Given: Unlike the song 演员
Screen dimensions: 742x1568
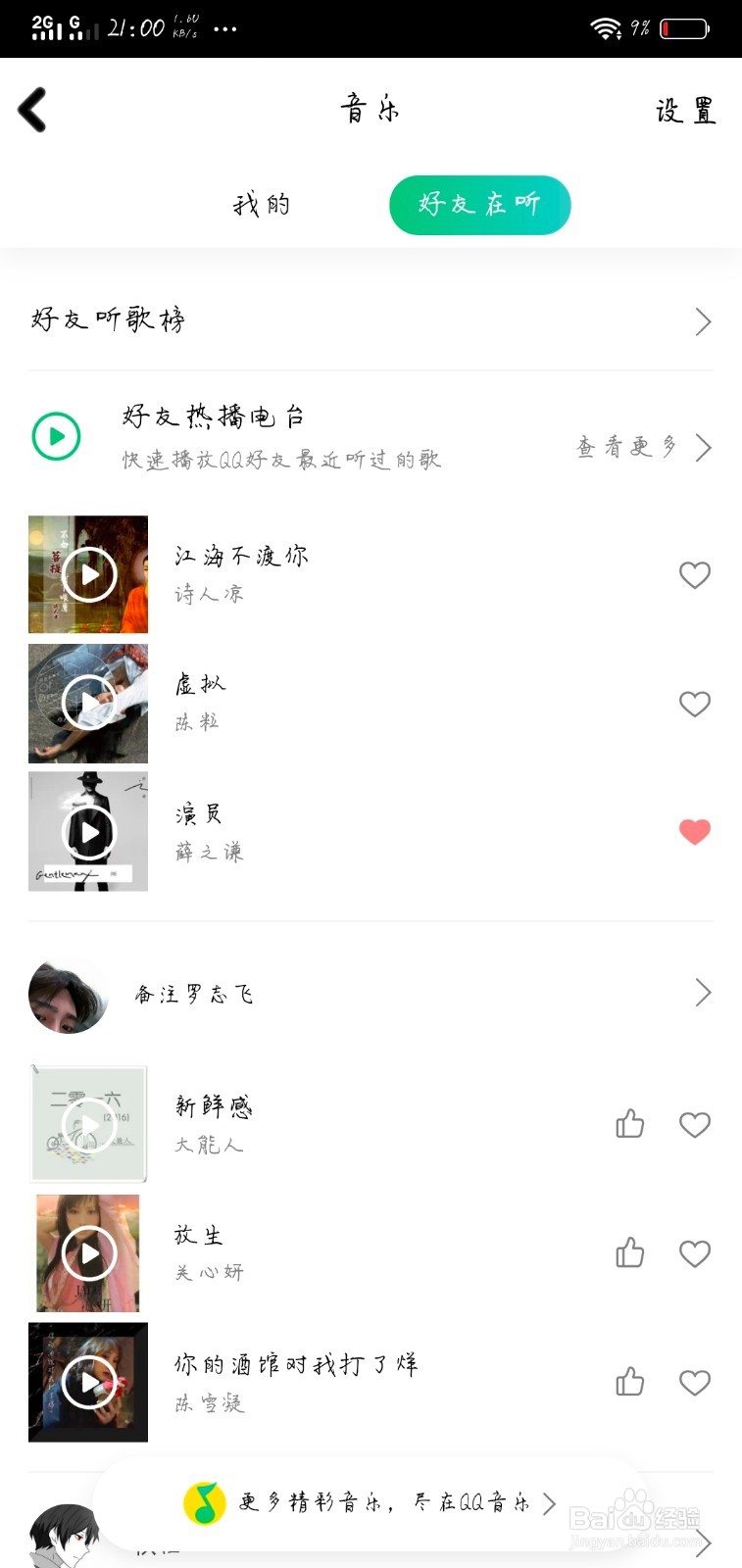Looking at the screenshot, I should (x=695, y=832).
